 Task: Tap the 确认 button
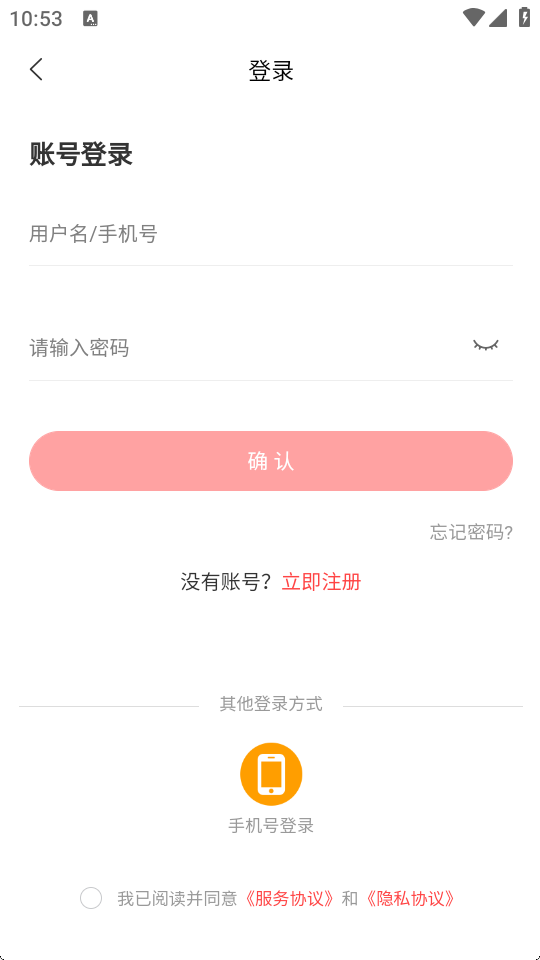[x=271, y=461]
